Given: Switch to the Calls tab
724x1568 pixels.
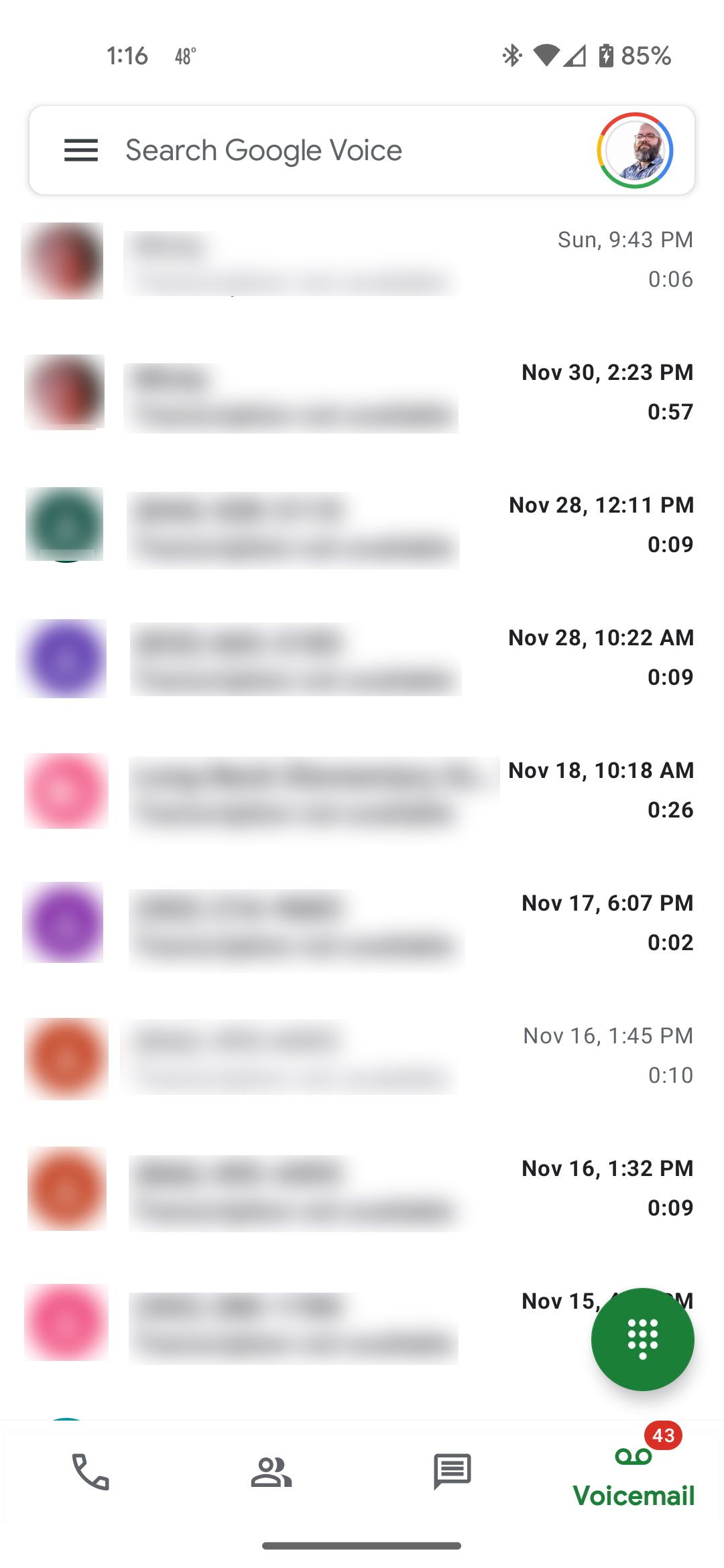Looking at the screenshot, I should (90, 1472).
